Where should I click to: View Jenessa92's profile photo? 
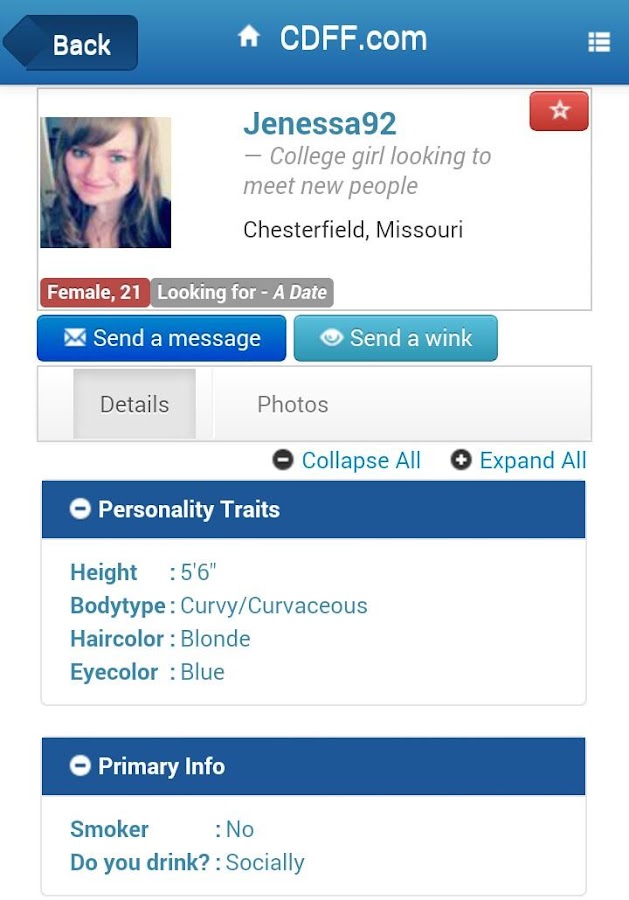(x=106, y=183)
